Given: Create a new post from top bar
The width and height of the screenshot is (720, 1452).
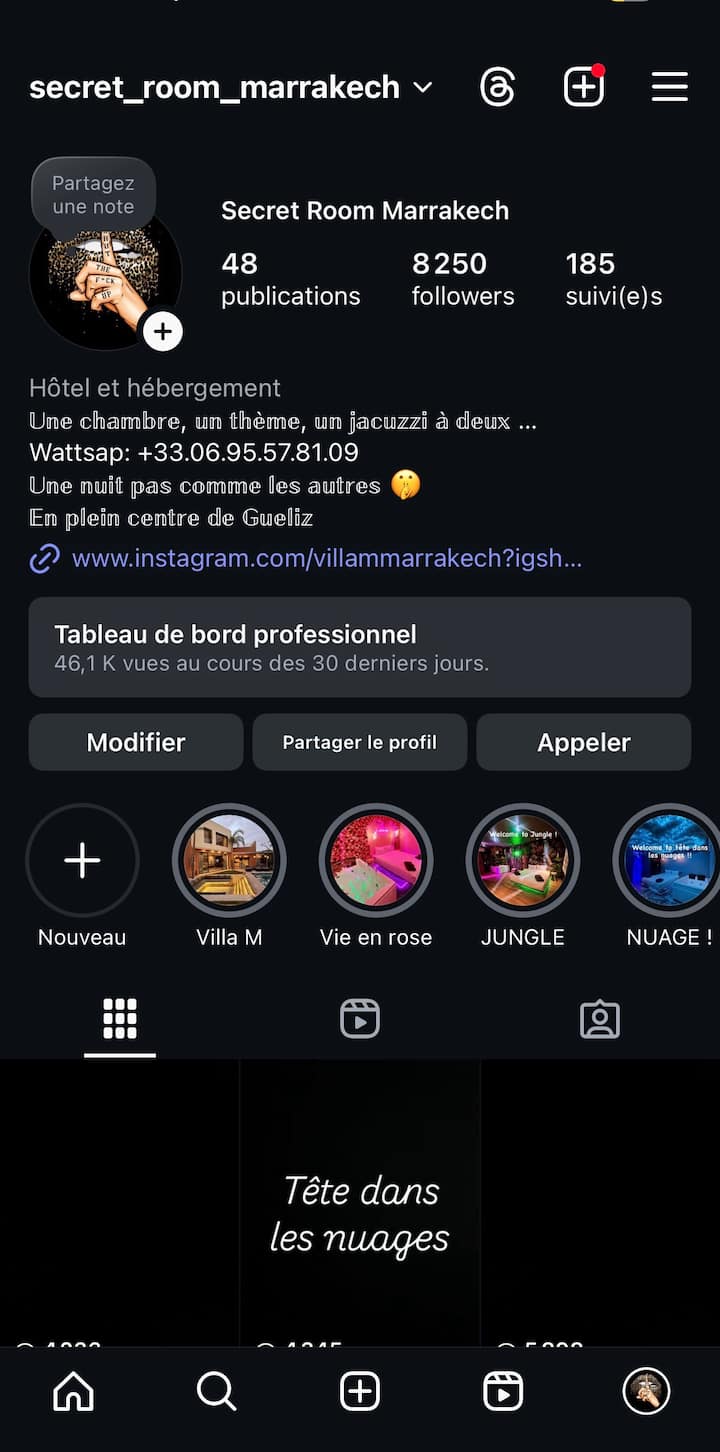Looking at the screenshot, I should [x=584, y=87].
